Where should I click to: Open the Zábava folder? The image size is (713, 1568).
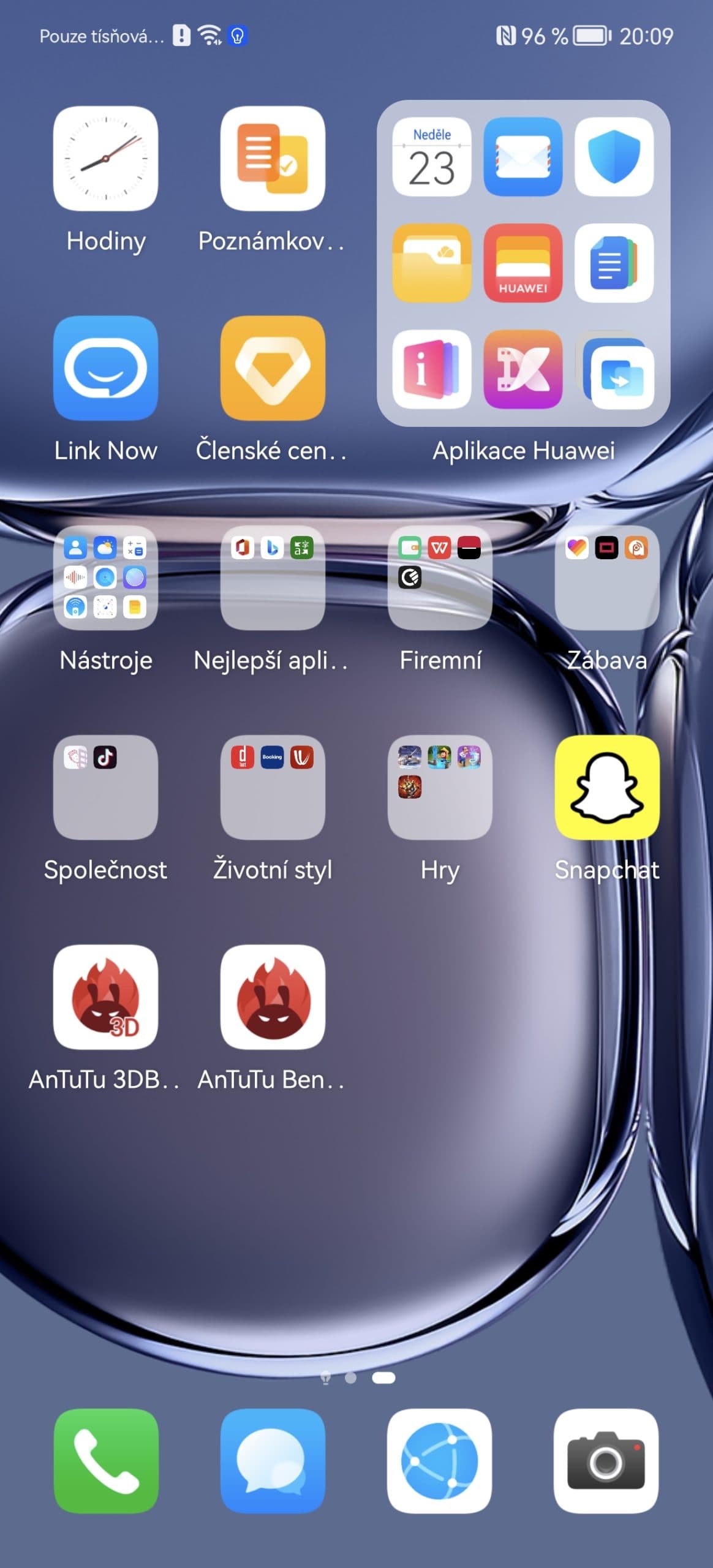click(x=606, y=578)
